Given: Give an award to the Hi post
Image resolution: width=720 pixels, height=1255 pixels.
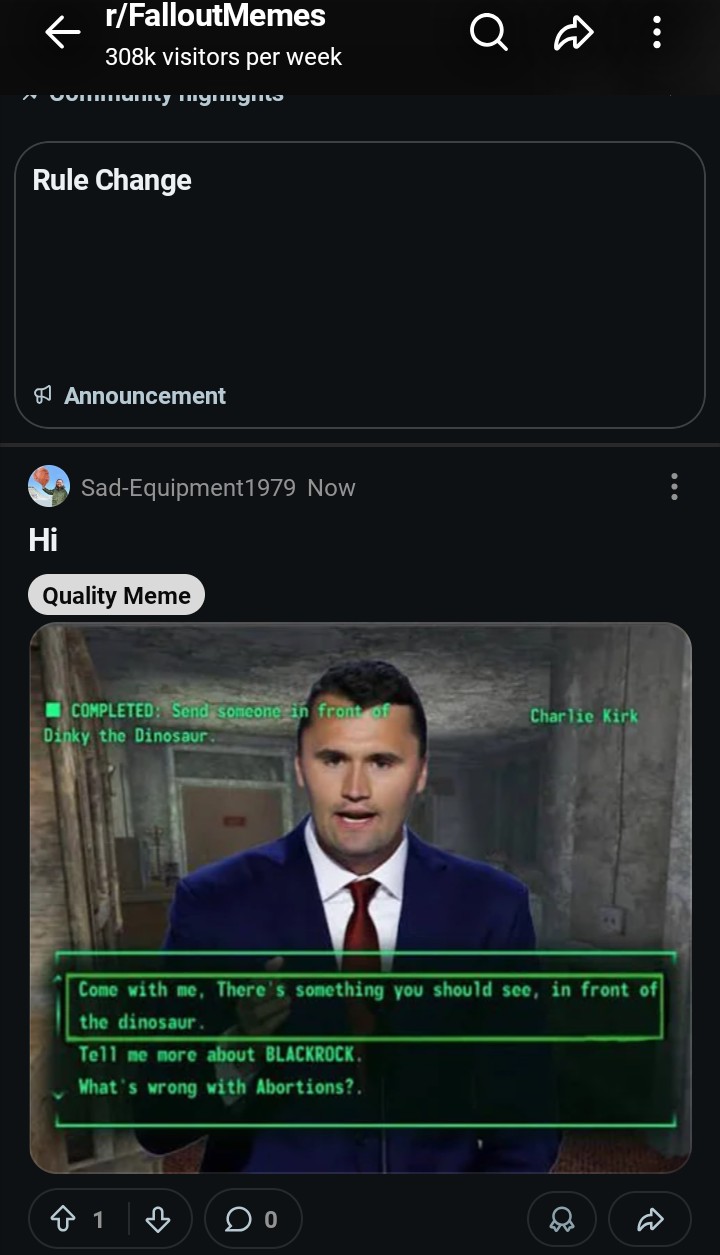Looking at the screenshot, I should (562, 1218).
